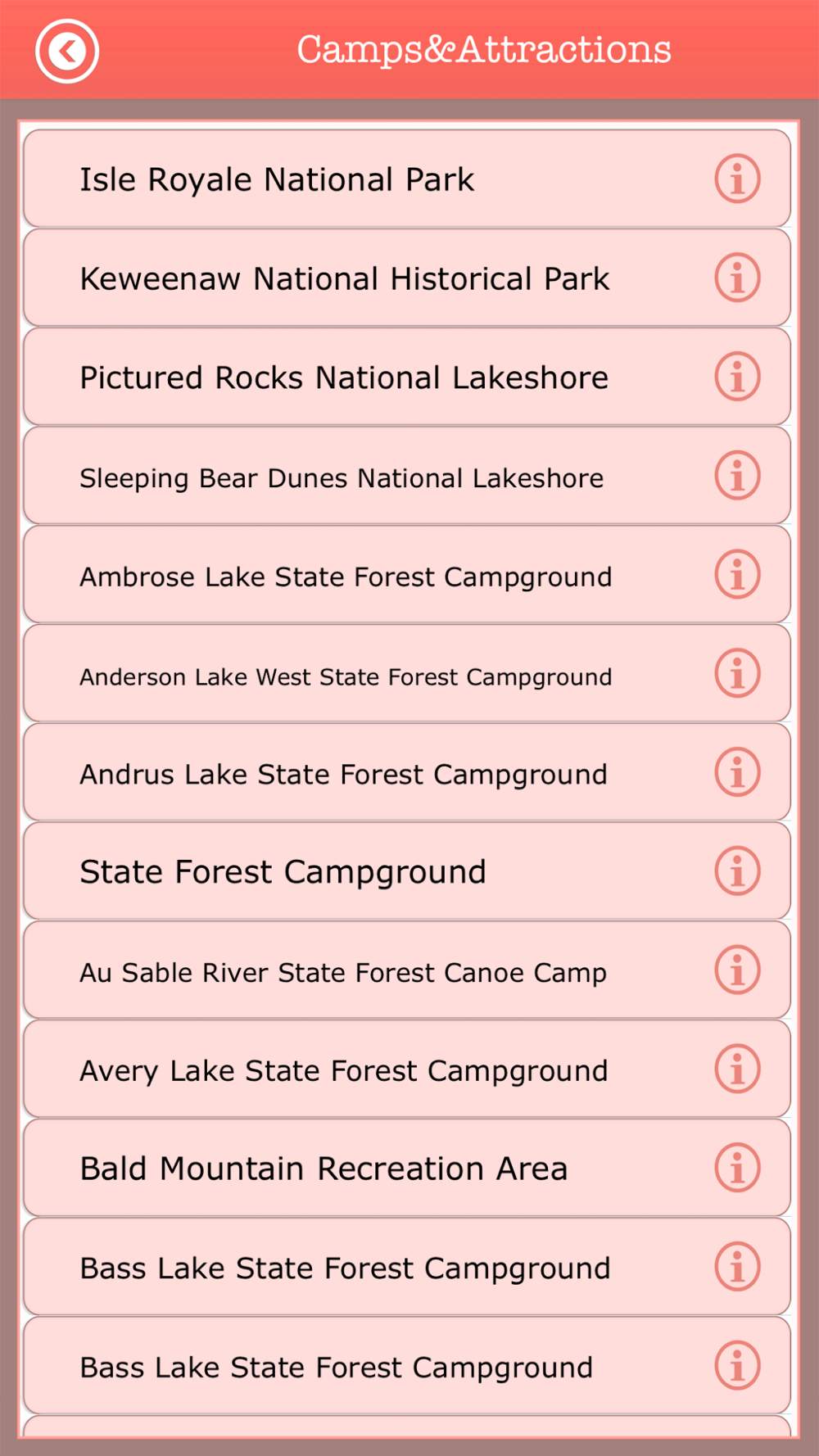The height and width of the screenshot is (1456, 819).
Task: Tap info icon for Sleeping Bear Dunes
Action: click(737, 476)
